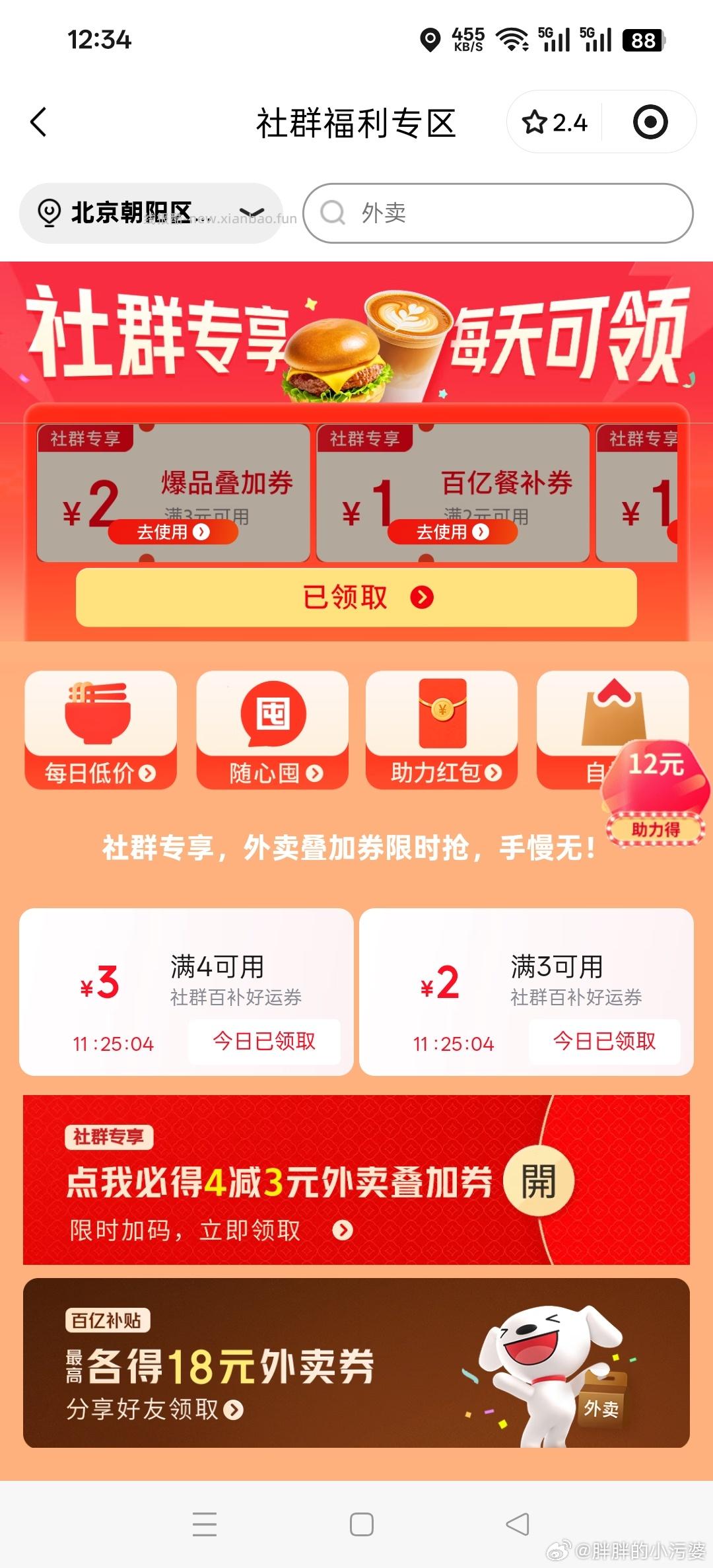Tap the yellow 已领取 banner button
713x1568 pixels.
(x=356, y=598)
